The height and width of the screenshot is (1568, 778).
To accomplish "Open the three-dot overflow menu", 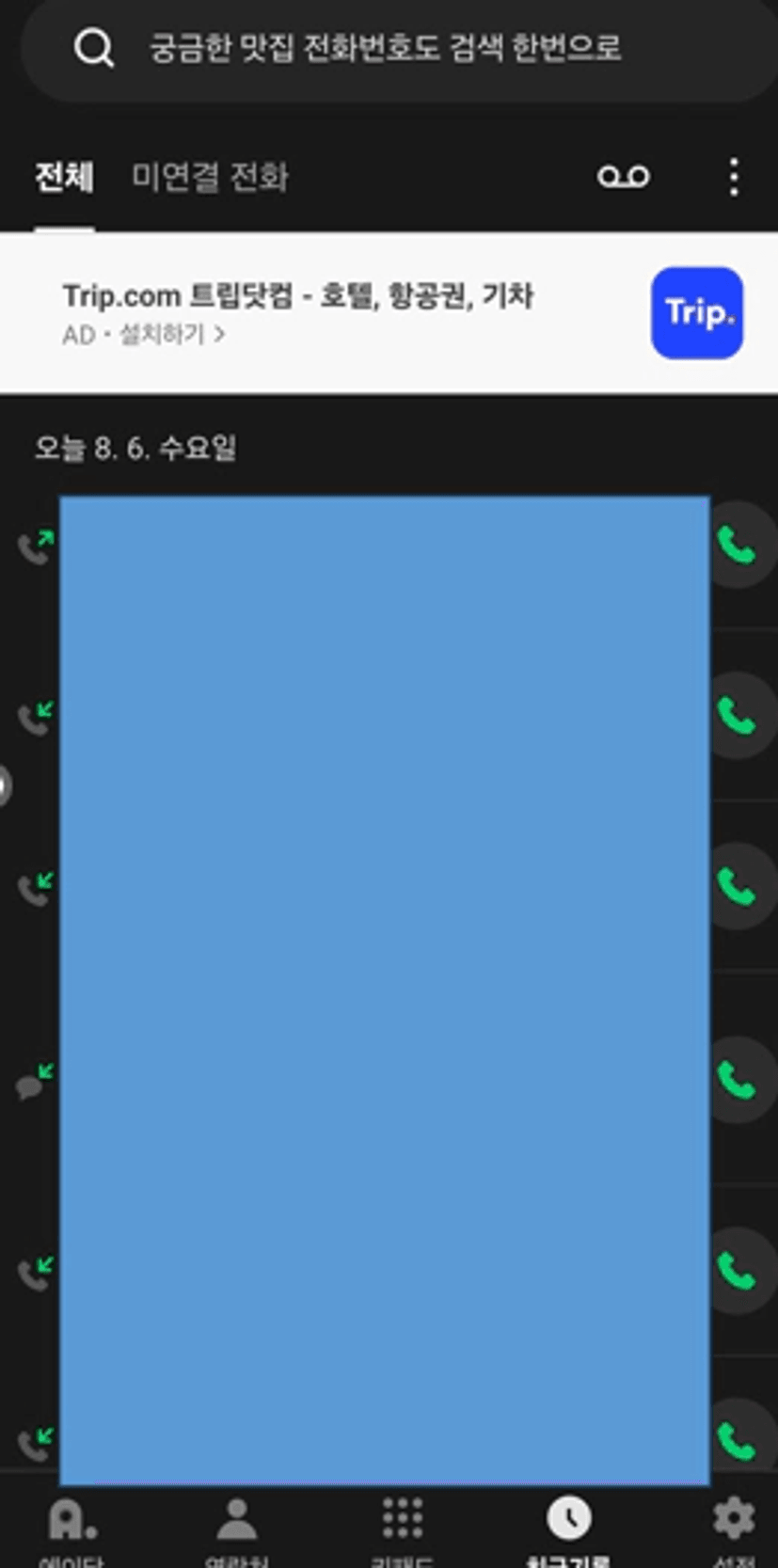I will (x=734, y=177).
